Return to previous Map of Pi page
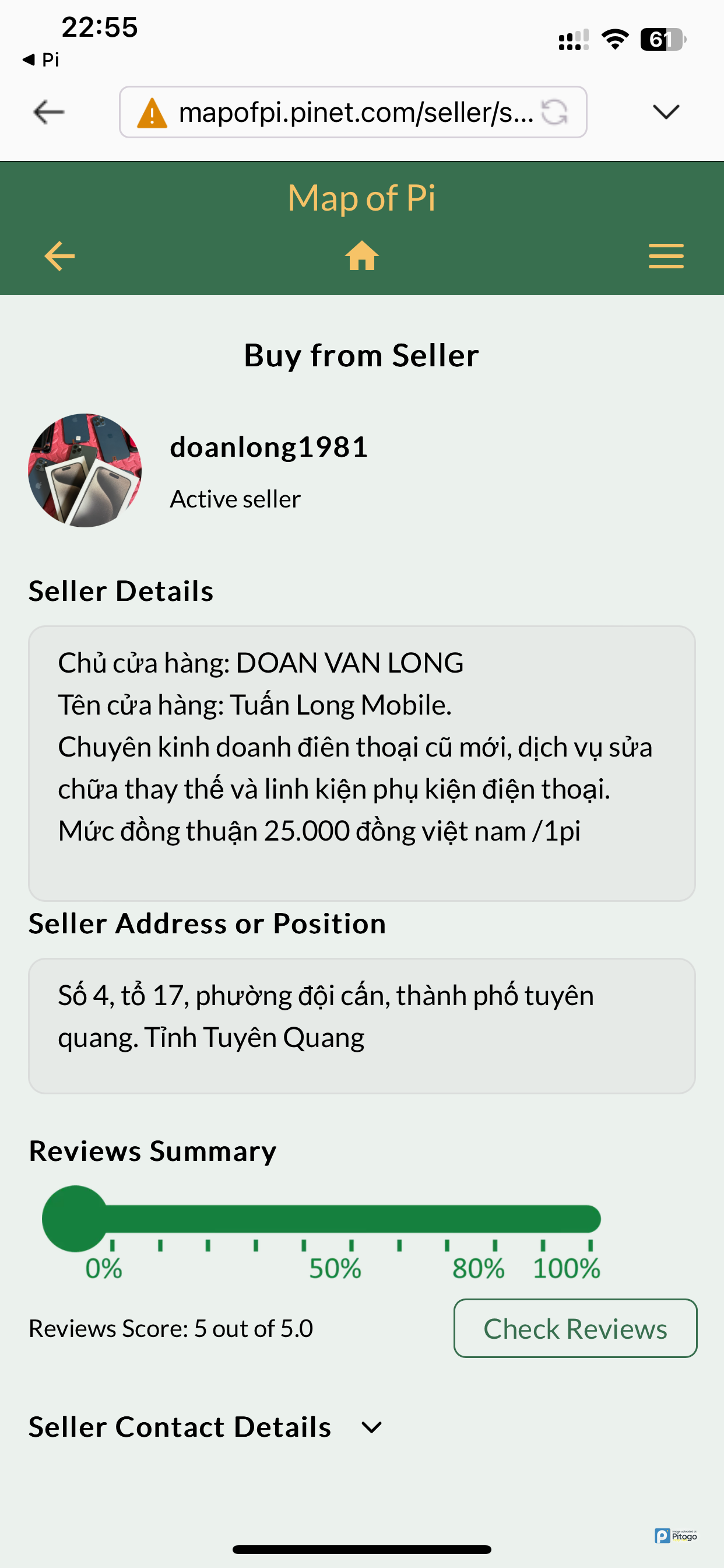Viewport: 724px width, 1568px height. pos(59,256)
